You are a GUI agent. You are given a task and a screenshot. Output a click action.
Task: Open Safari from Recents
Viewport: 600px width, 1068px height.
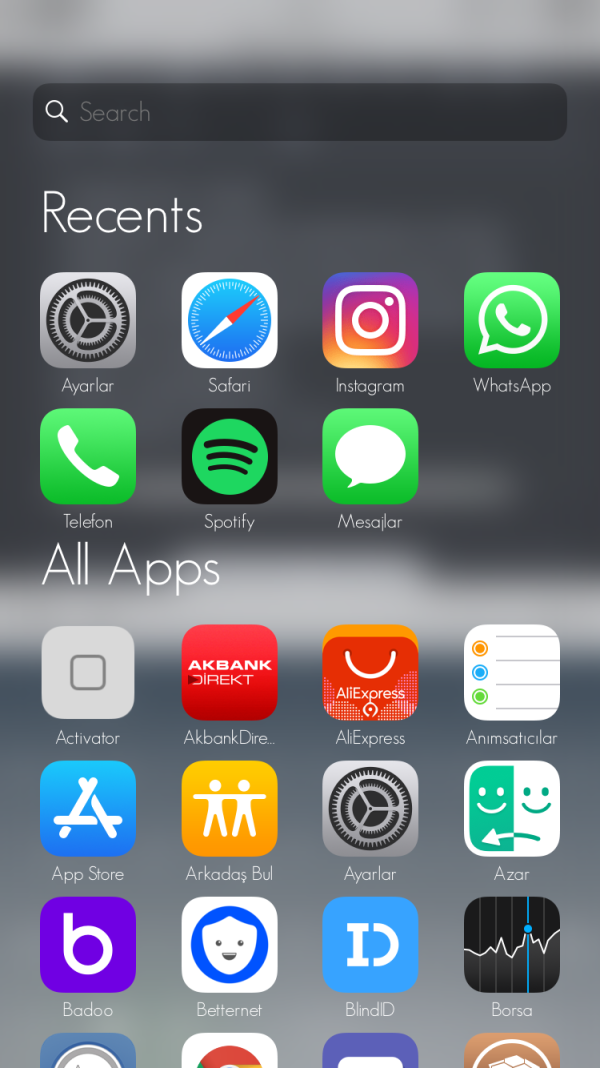(229, 320)
